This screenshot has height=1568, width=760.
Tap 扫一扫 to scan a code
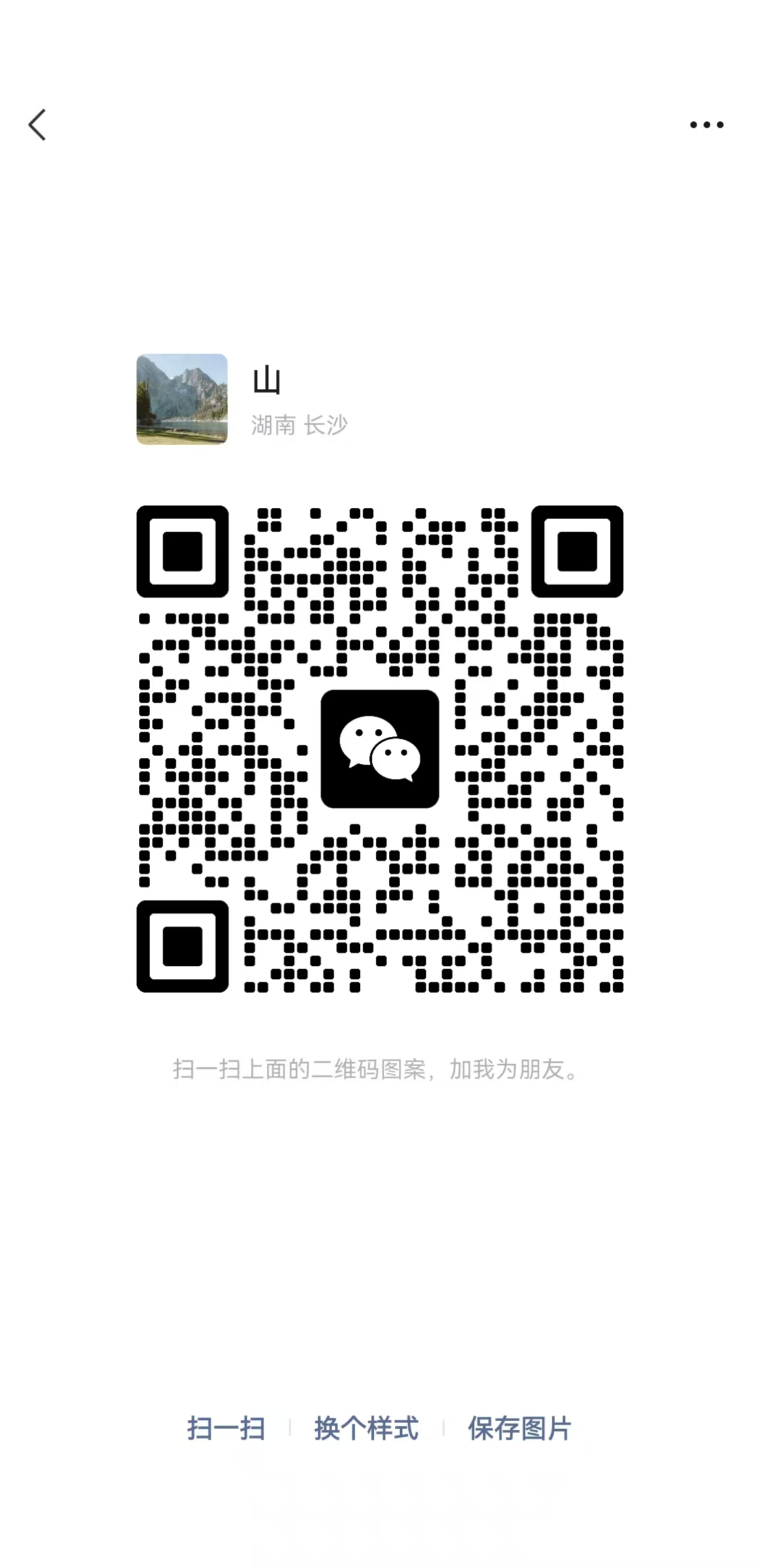point(226,1428)
